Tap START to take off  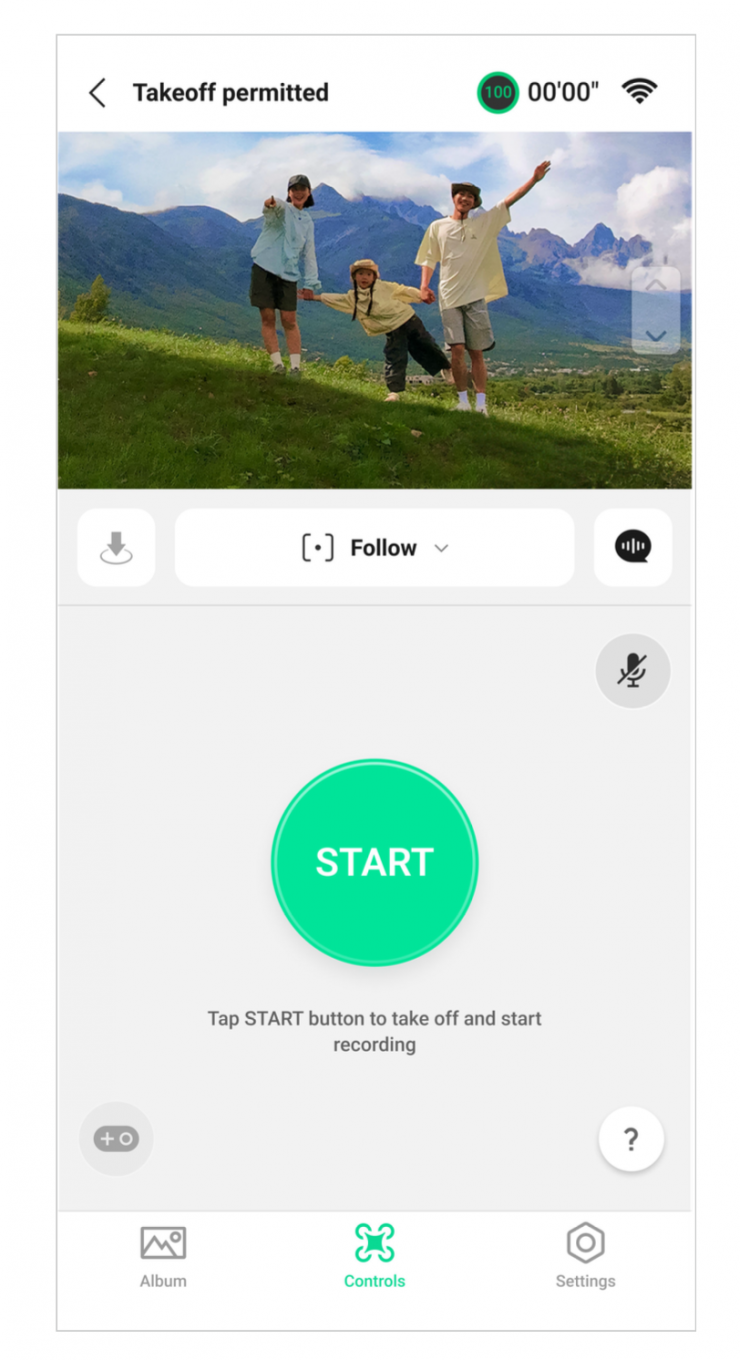point(374,862)
